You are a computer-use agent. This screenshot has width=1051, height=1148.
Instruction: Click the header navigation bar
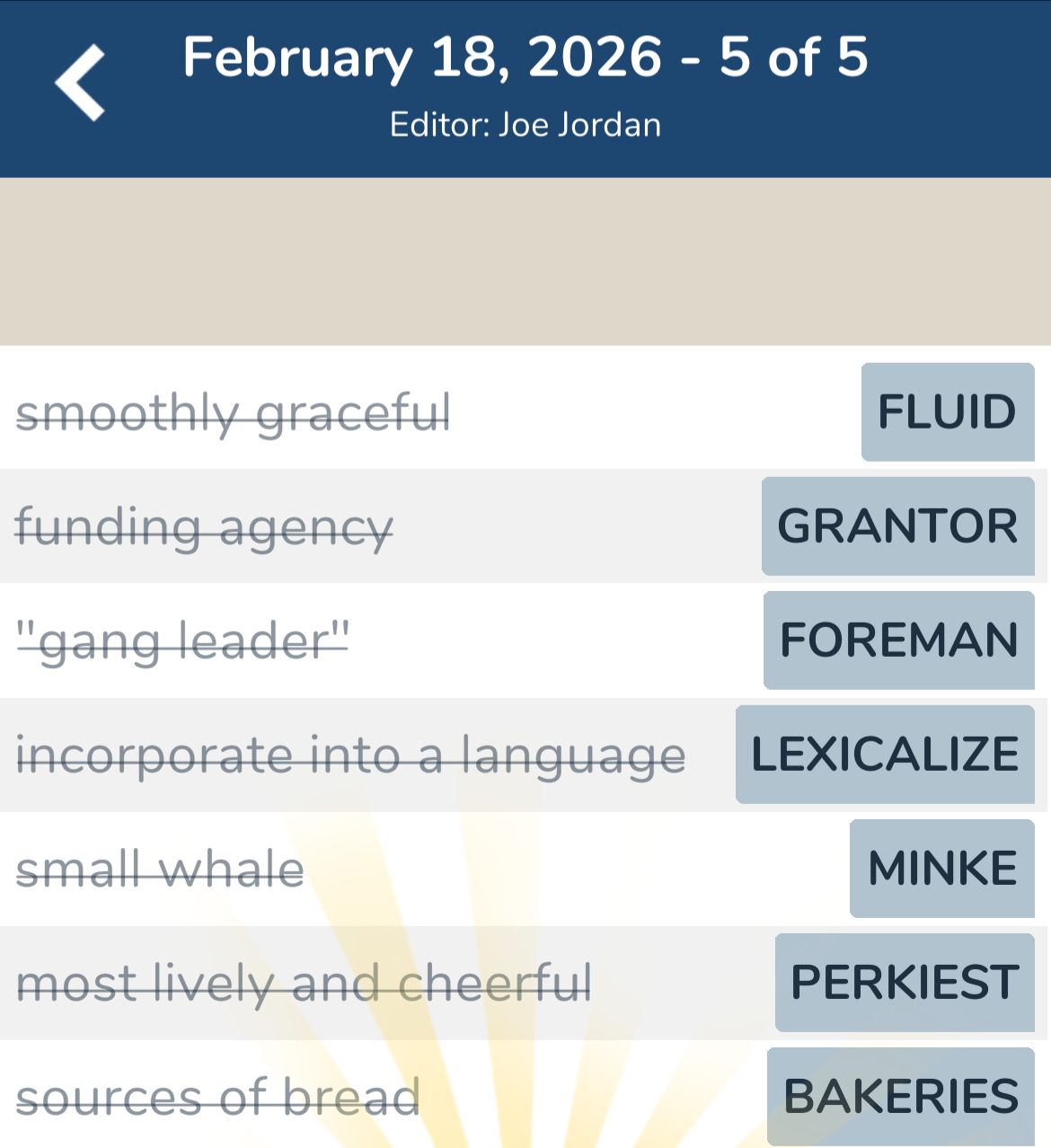tap(525, 88)
